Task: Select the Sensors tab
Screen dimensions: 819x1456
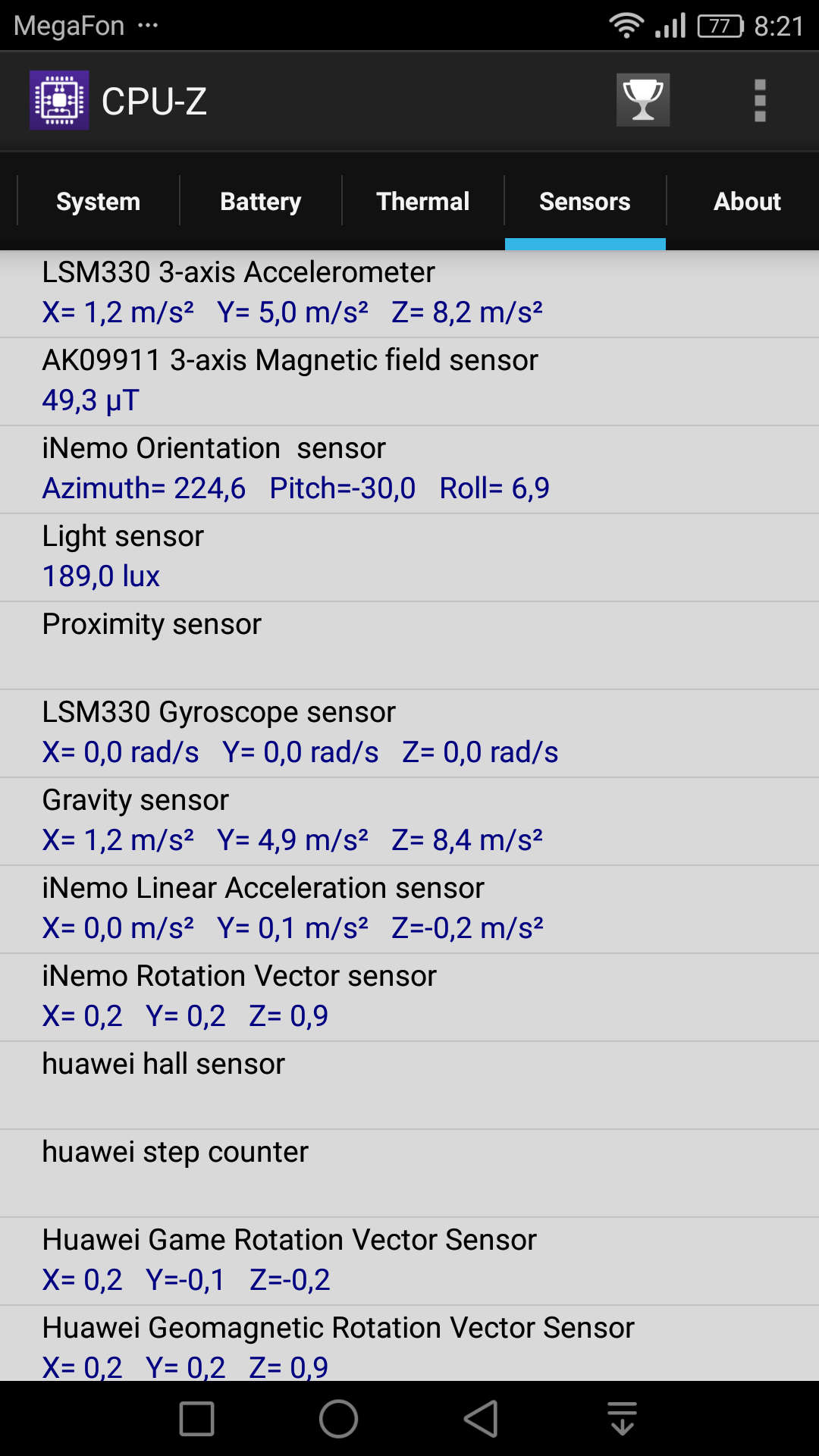Action: point(585,201)
